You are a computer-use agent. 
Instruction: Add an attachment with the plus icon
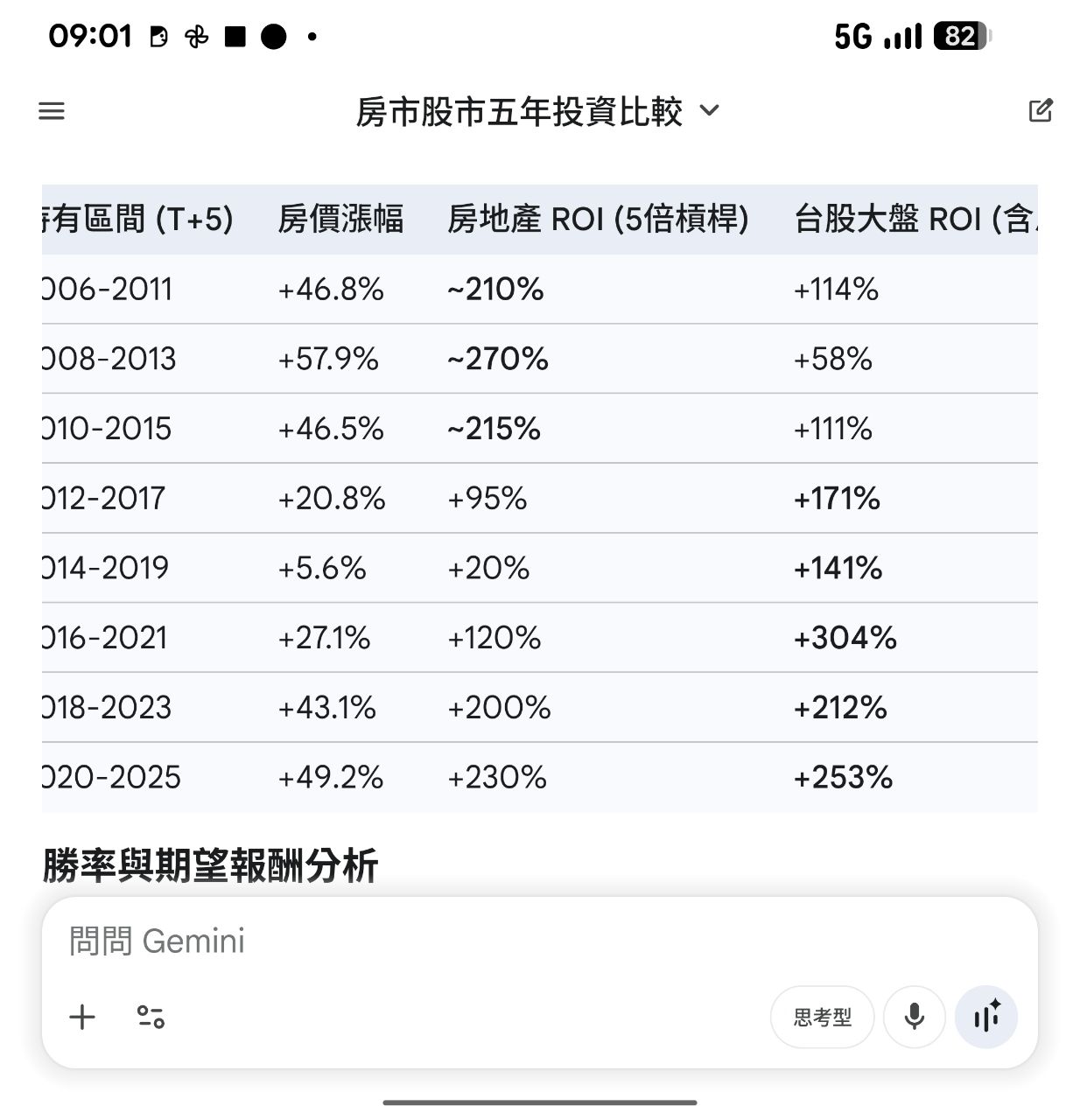pos(82,1017)
